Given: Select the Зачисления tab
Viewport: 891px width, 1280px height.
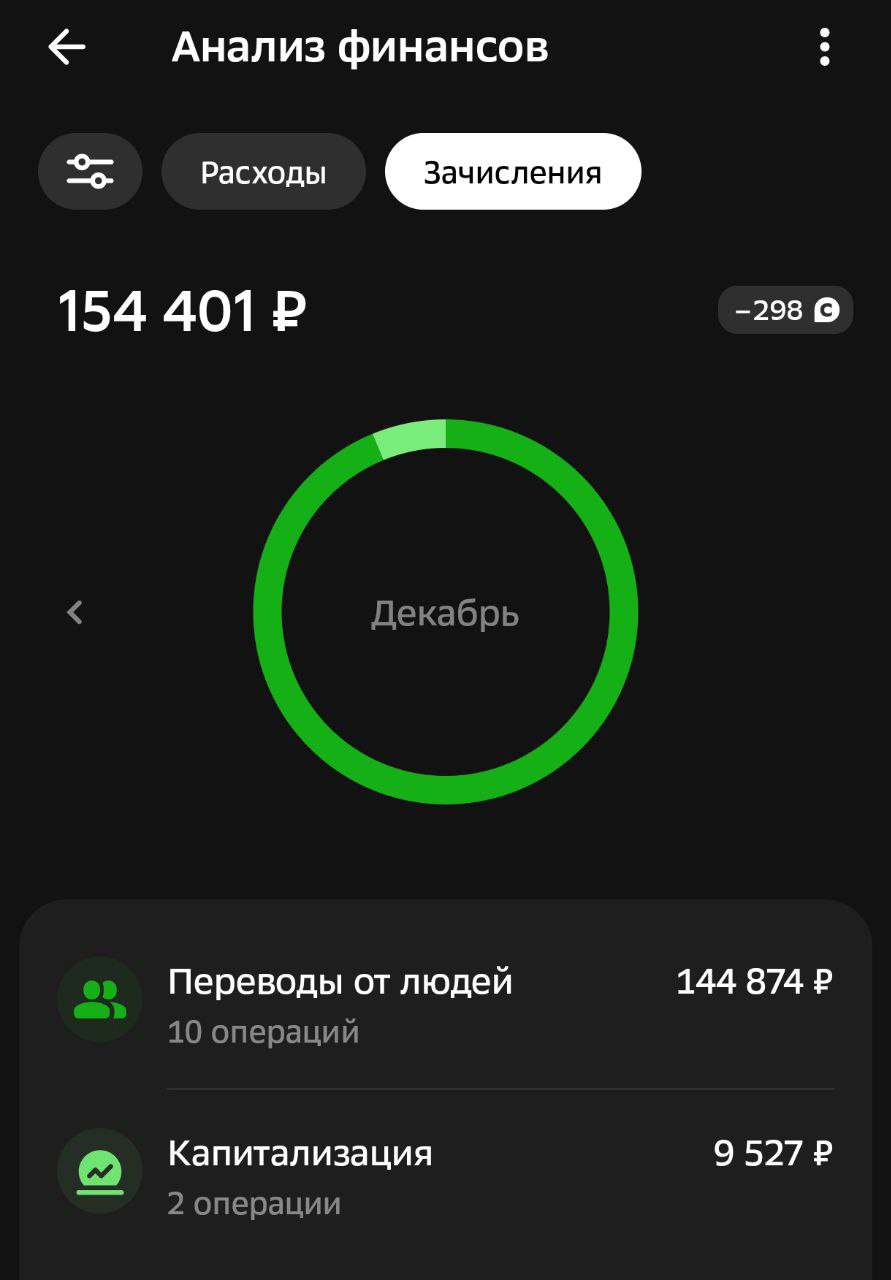Looking at the screenshot, I should (512, 172).
